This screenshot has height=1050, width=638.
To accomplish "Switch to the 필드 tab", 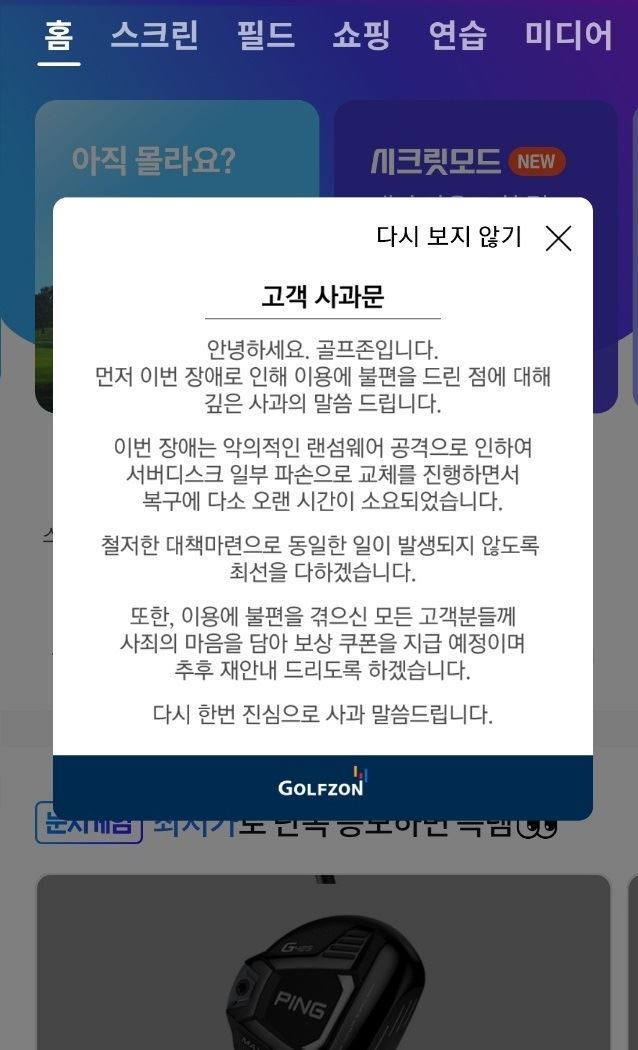I will [265, 35].
